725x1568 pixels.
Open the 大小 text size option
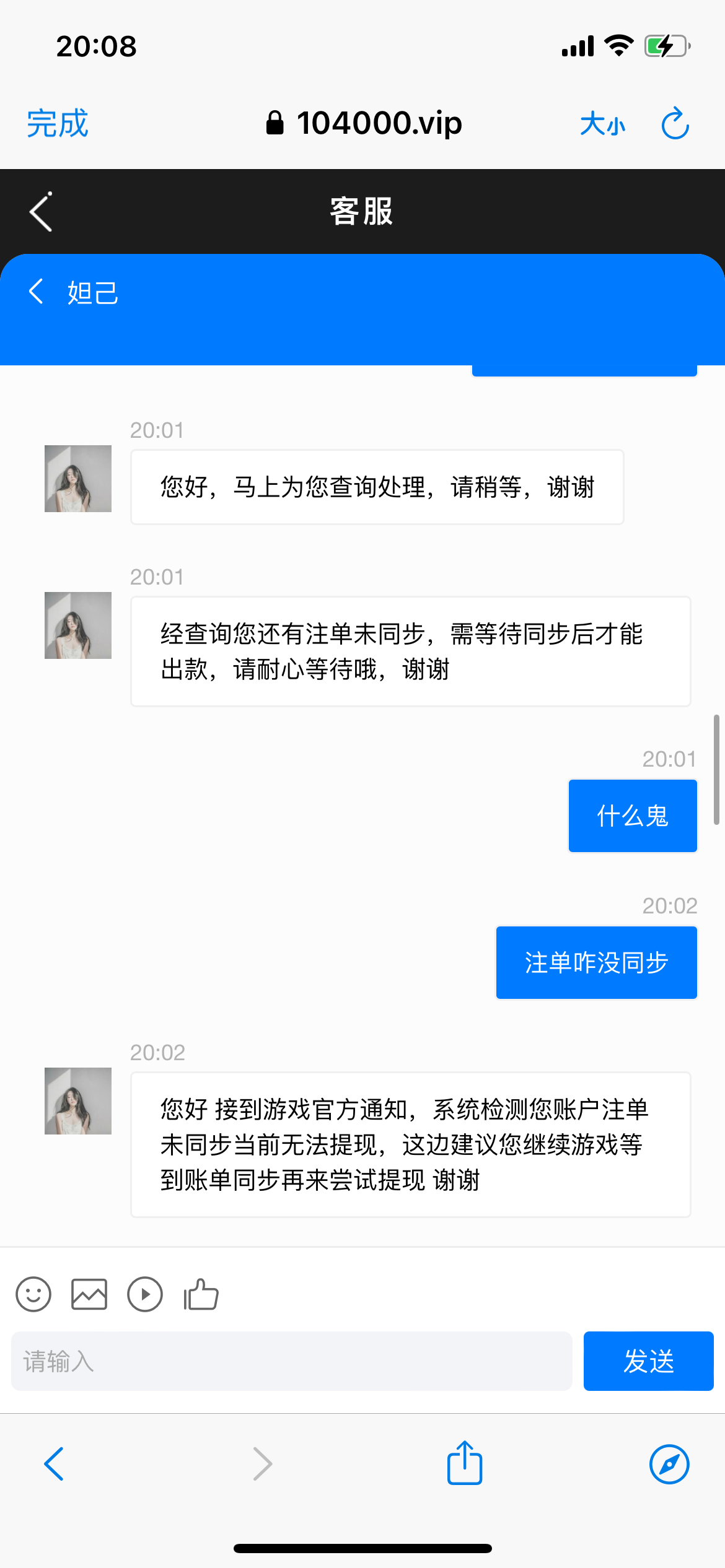point(602,124)
